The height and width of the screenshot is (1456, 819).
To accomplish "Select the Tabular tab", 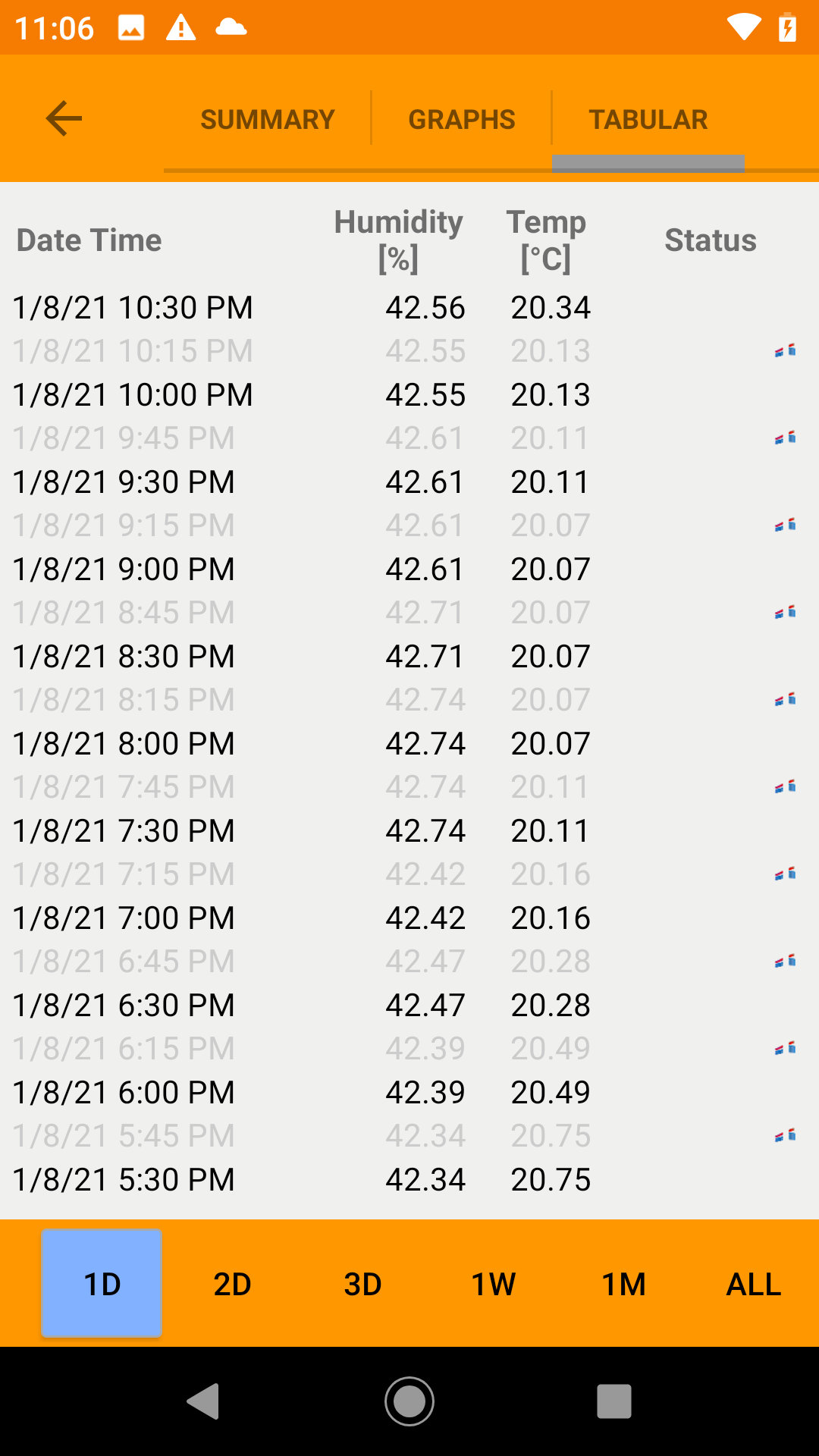I will (648, 119).
